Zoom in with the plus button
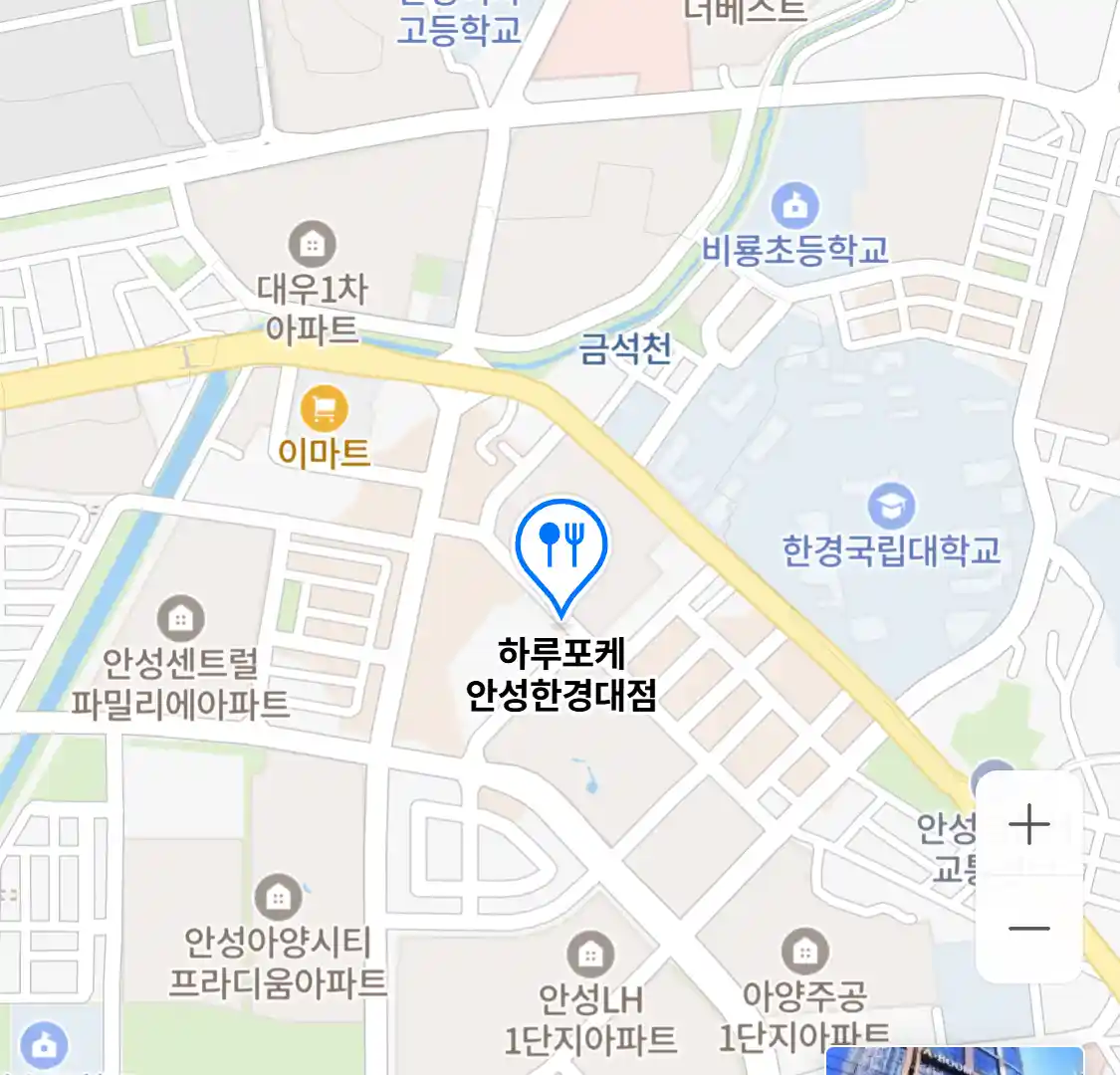This screenshot has width=1120, height=1075. pos(1028,825)
